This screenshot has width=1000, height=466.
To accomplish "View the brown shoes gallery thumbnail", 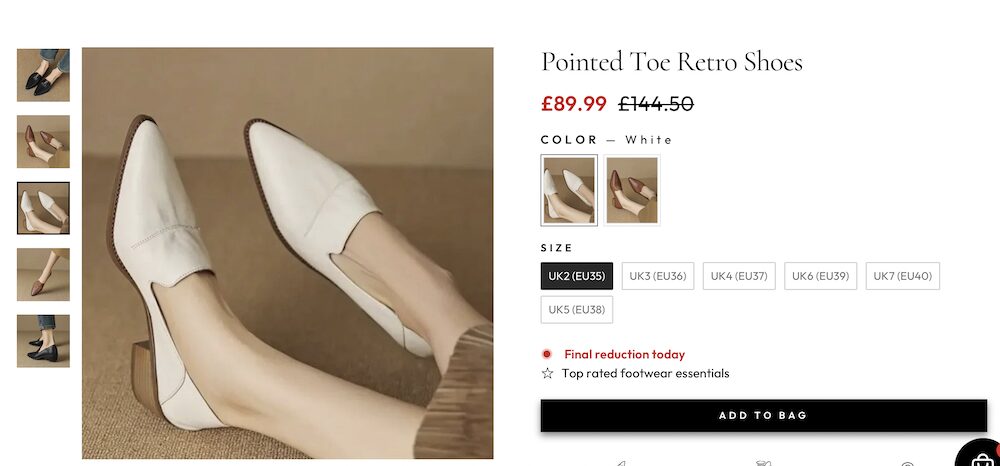I will pos(43,141).
